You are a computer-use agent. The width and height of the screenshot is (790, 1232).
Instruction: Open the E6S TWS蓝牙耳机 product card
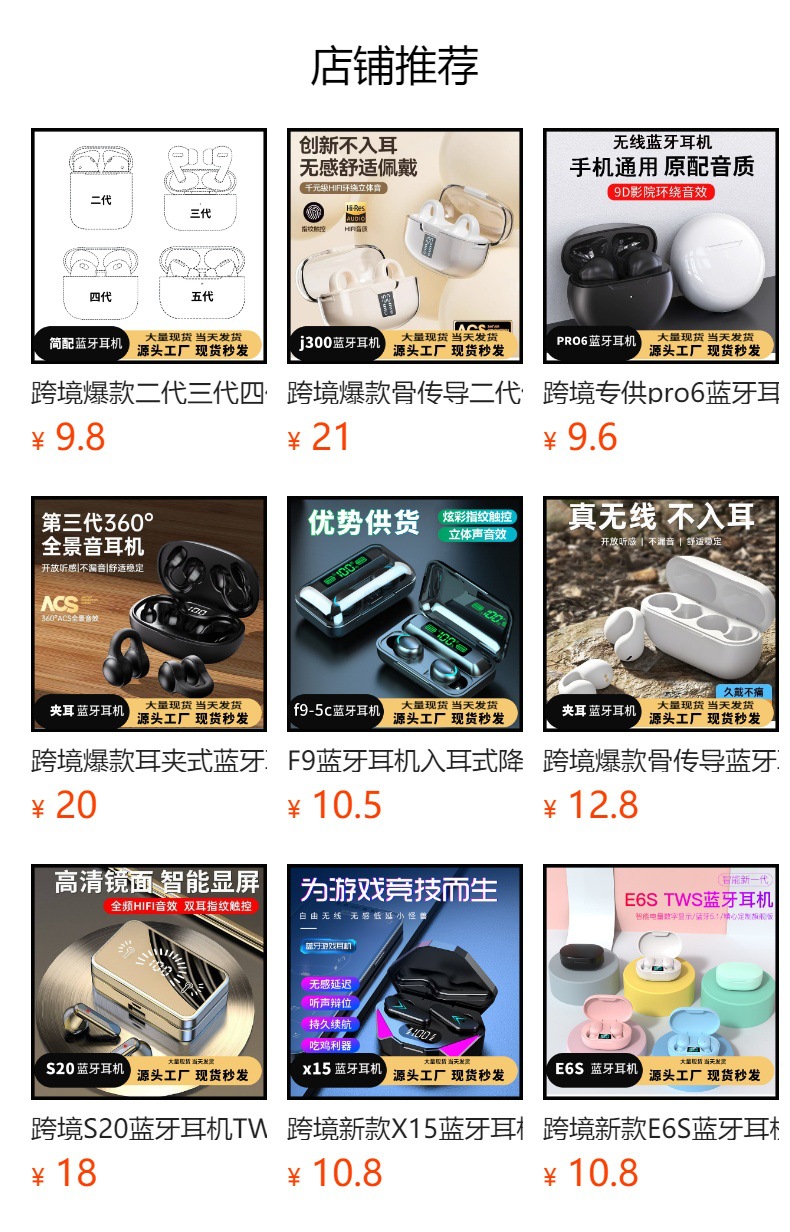(661, 982)
